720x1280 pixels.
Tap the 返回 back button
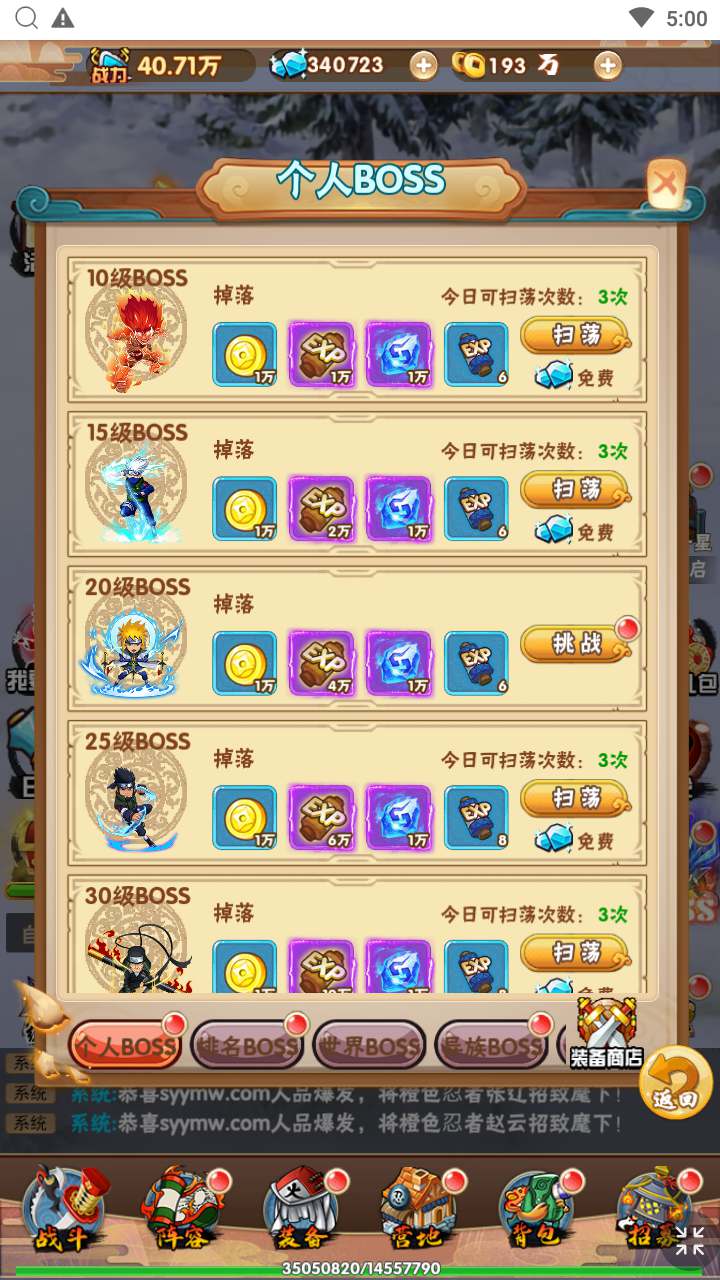[x=675, y=1082]
